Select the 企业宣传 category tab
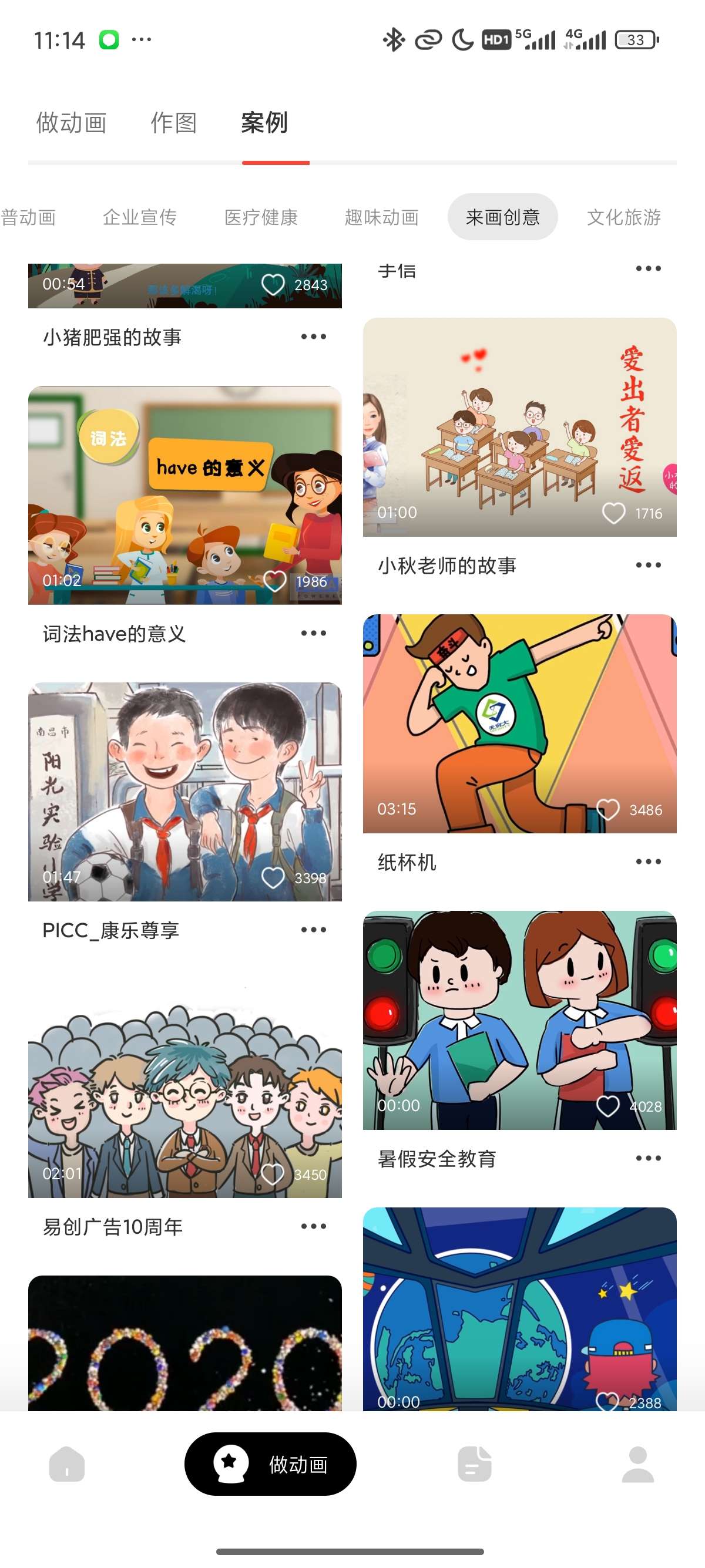The image size is (705, 1568). (140, 217)
